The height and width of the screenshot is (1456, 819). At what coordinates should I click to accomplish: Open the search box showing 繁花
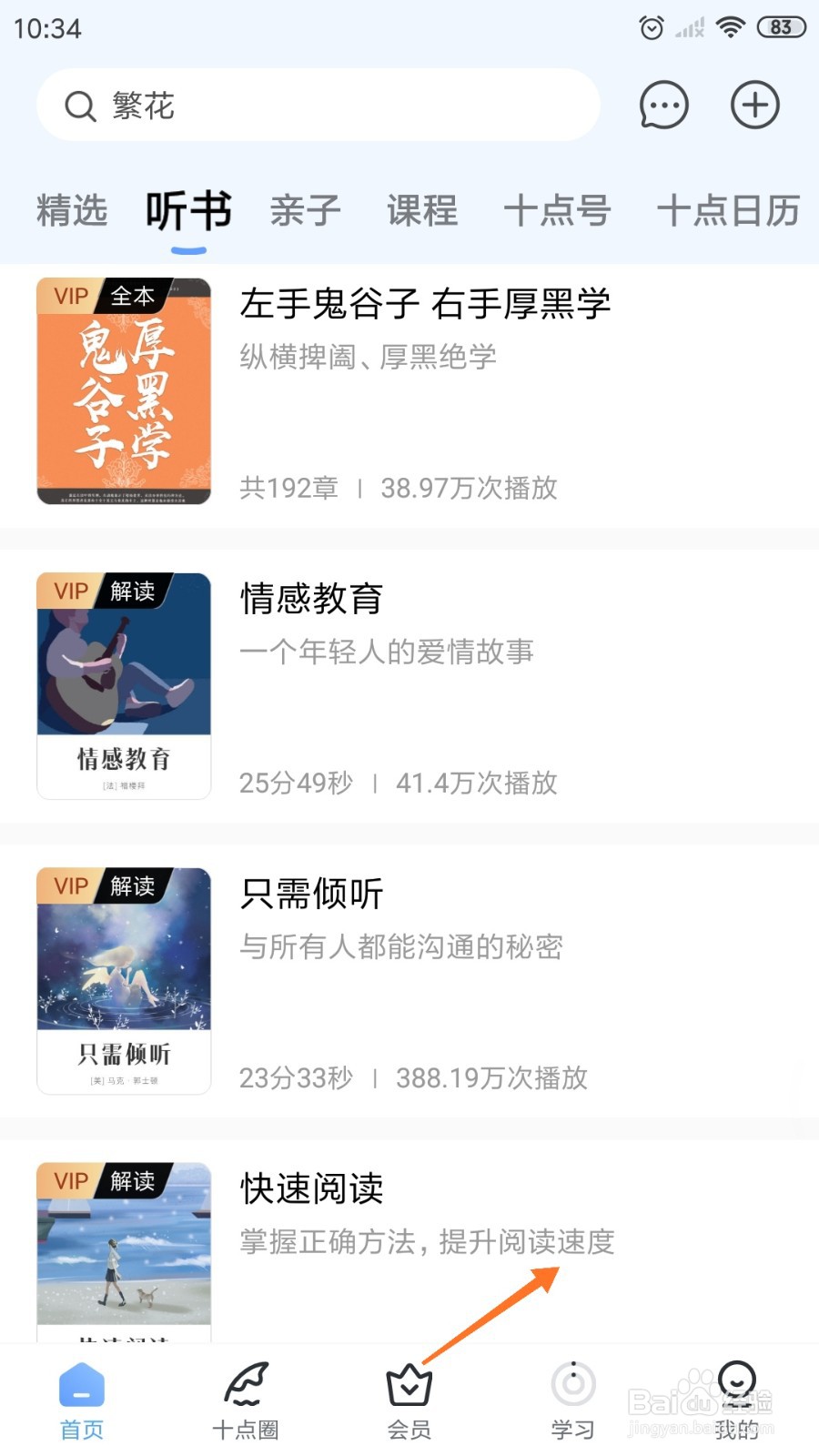(x=318, y=105)
